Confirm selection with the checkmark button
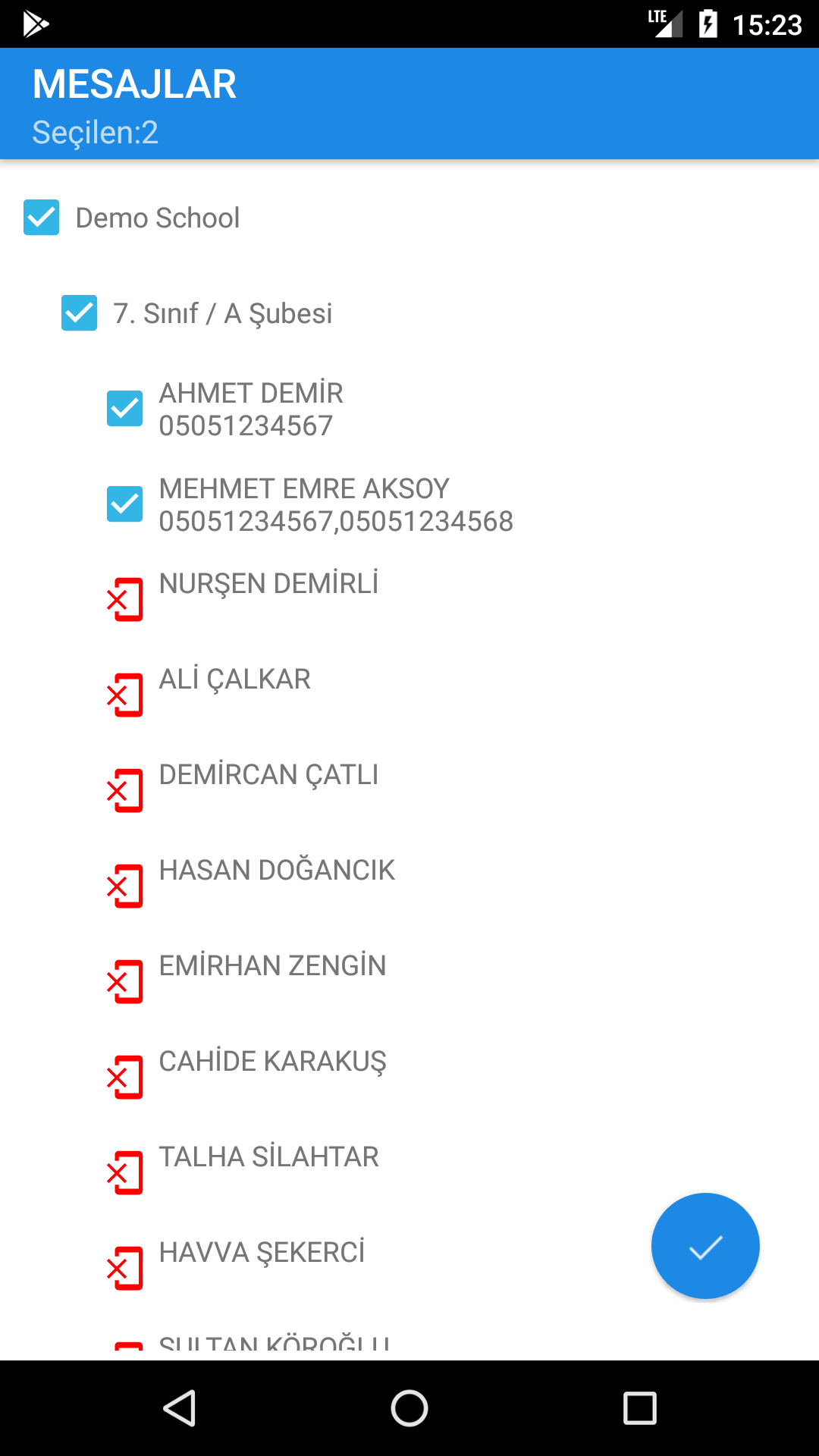819x1456 pixels. click(705, 1246)
